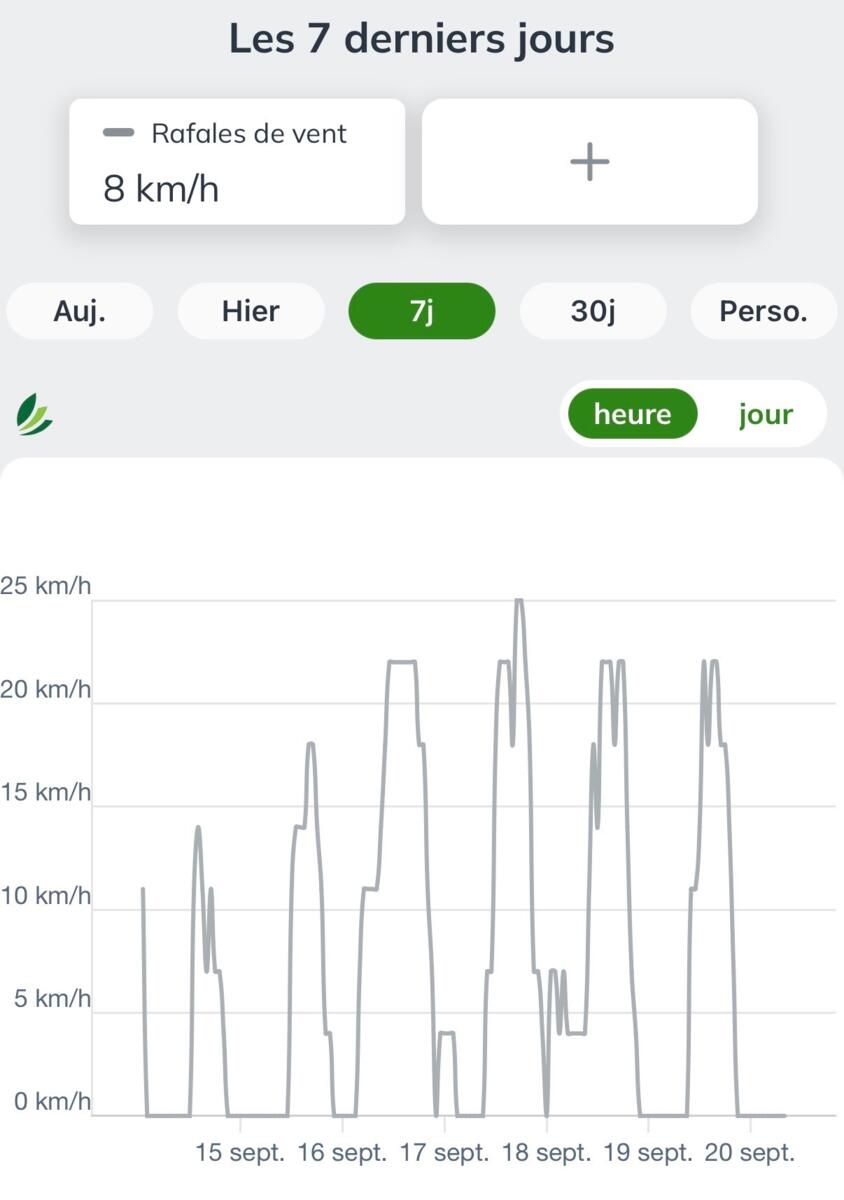Select the 7j time range
Image resolution: width=844 pixels, height=1200 pixels.
pyautogui.click(x=422, y=311)
